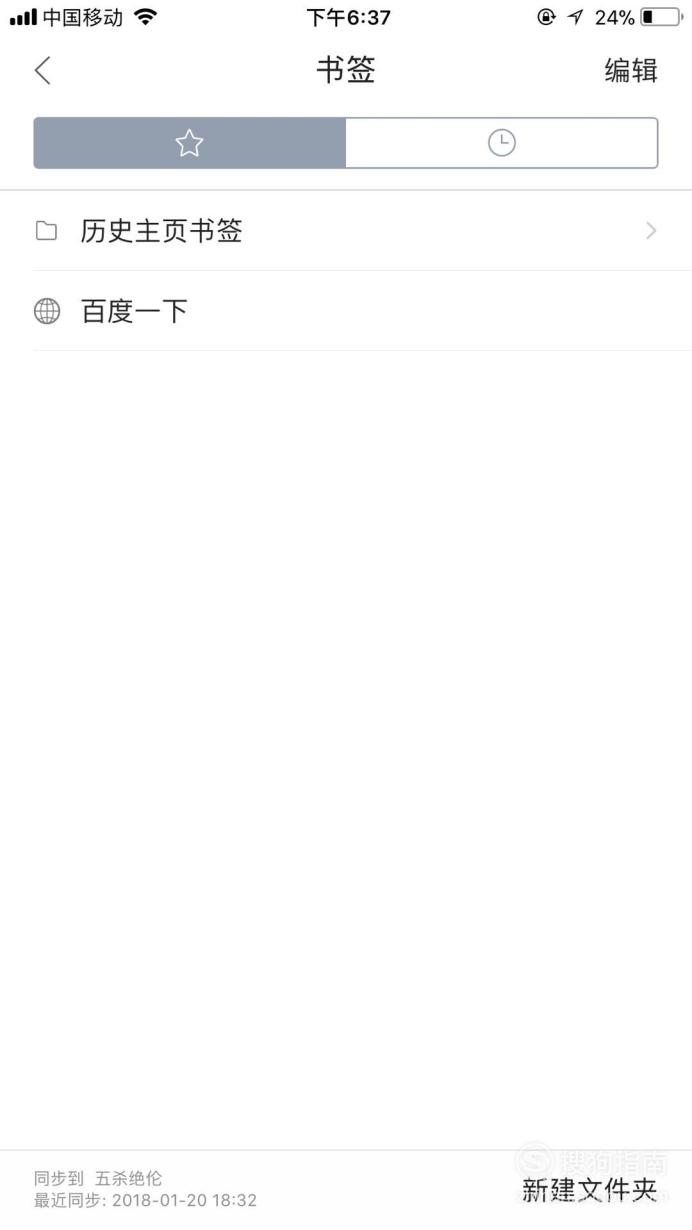Image resolution: width=692 pixels, height=1230 pixels.
Task: Go back using the top-left arrow
Action: [x=42, y=71]
